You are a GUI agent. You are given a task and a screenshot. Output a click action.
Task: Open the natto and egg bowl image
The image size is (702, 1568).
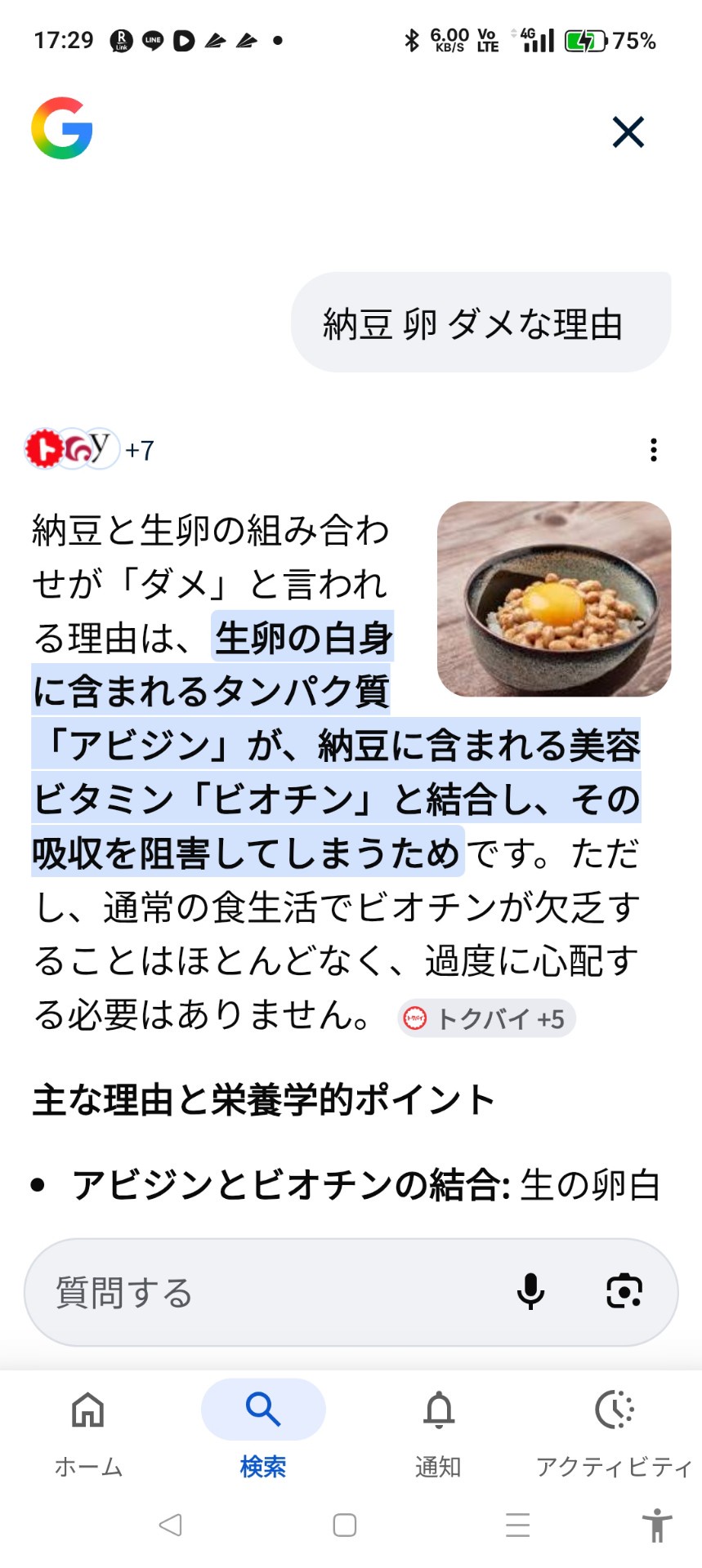(554, 599)
